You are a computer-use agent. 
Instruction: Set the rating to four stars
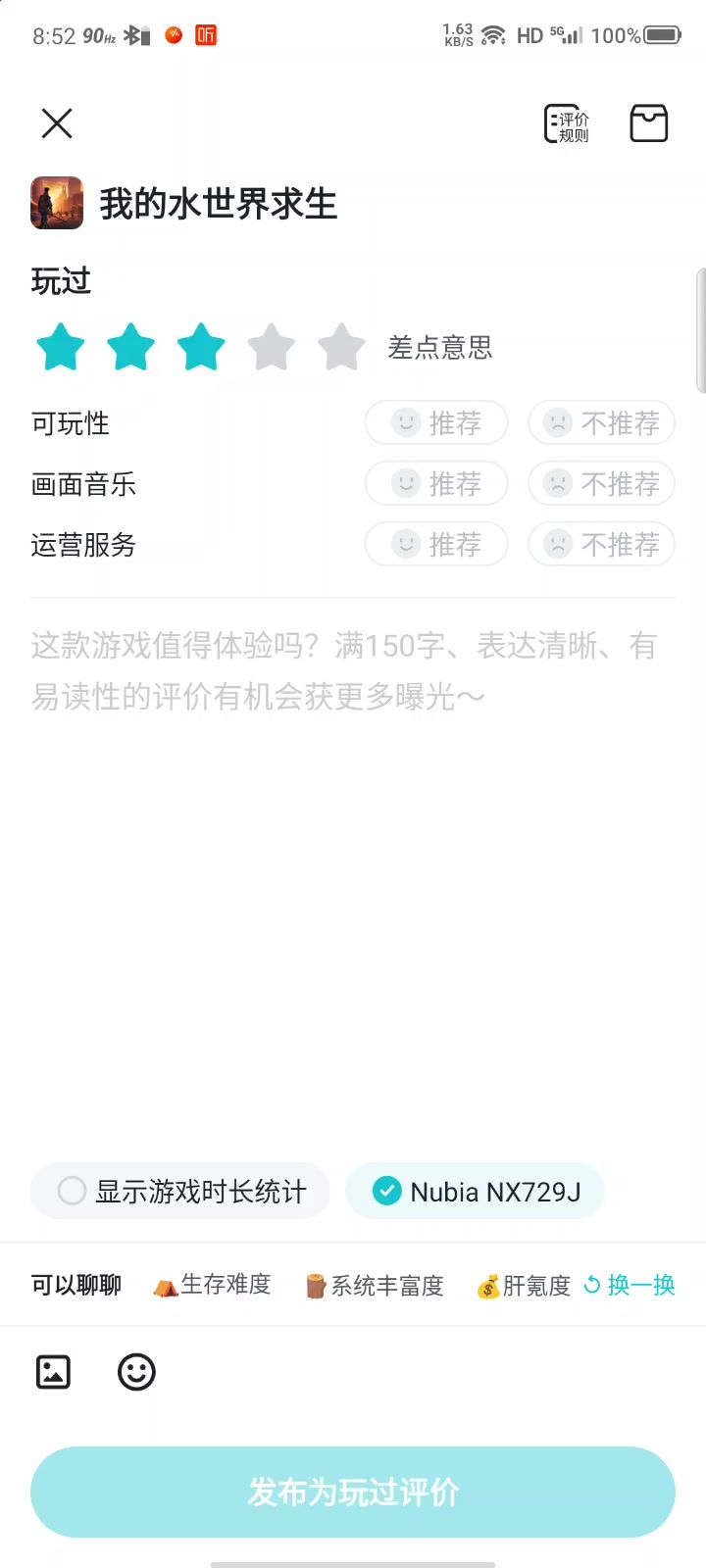pyautogui.click(x=272, y=348)
